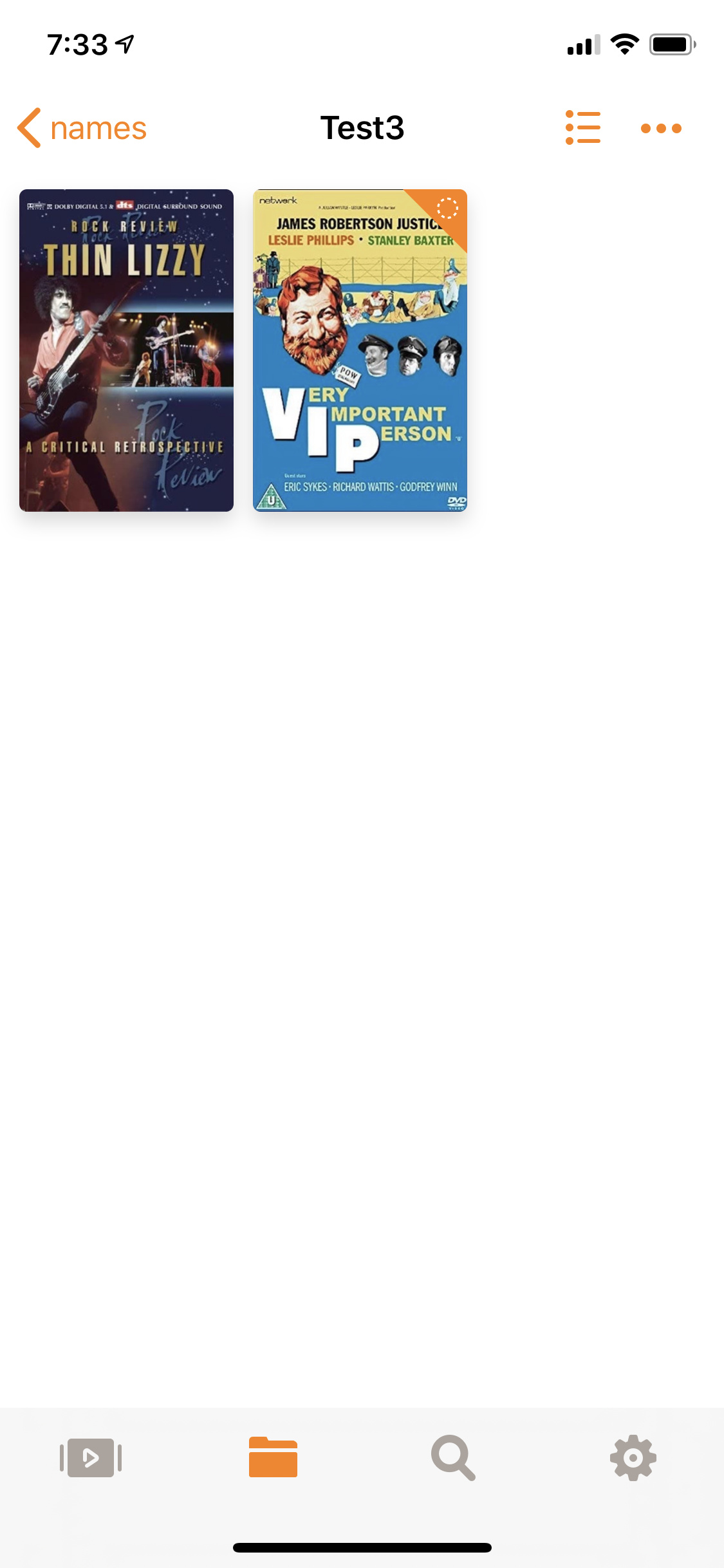Open the Very Important Person video
Viewport: 724px width, 1568px height.
point(360,350)
